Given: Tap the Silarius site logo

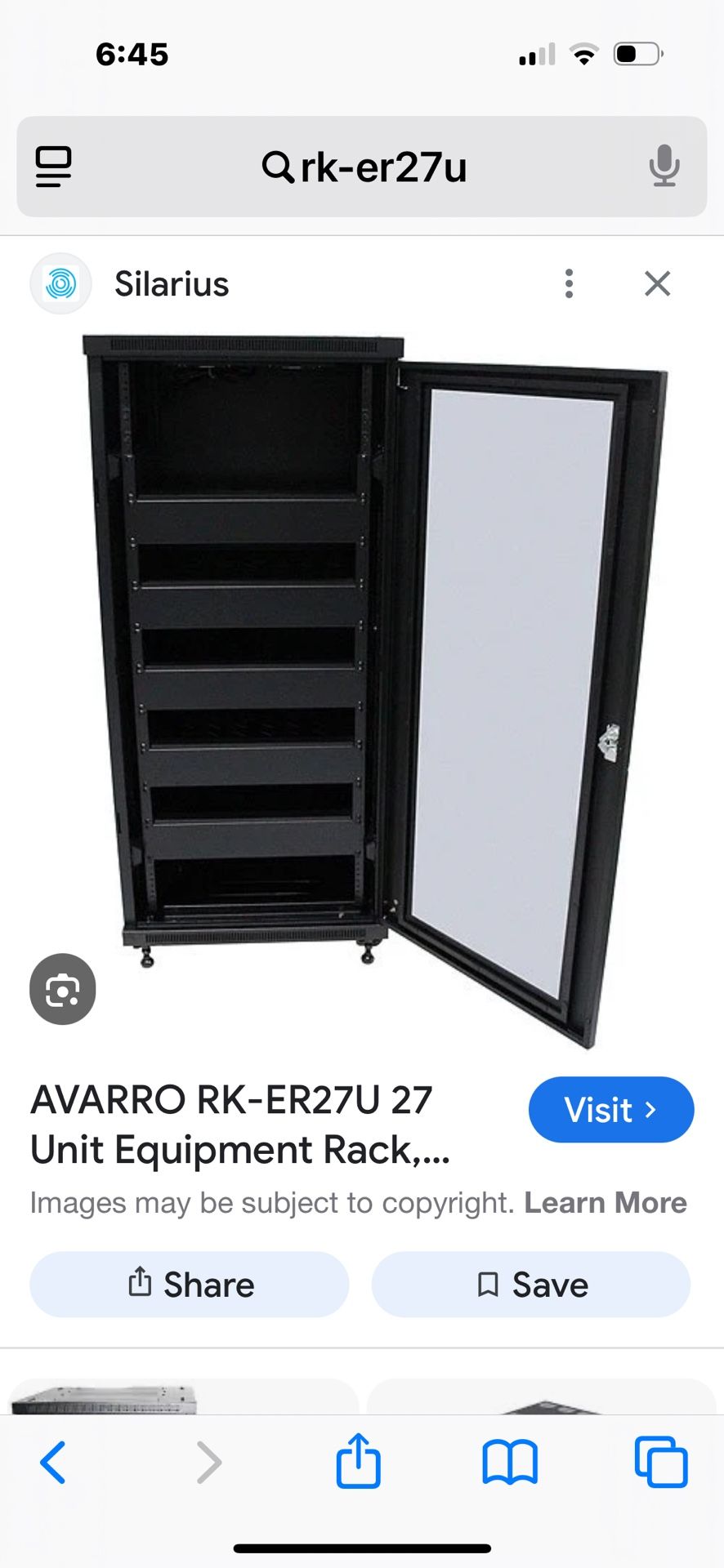Looking at the screenshot, I should [x=60, y=283].
